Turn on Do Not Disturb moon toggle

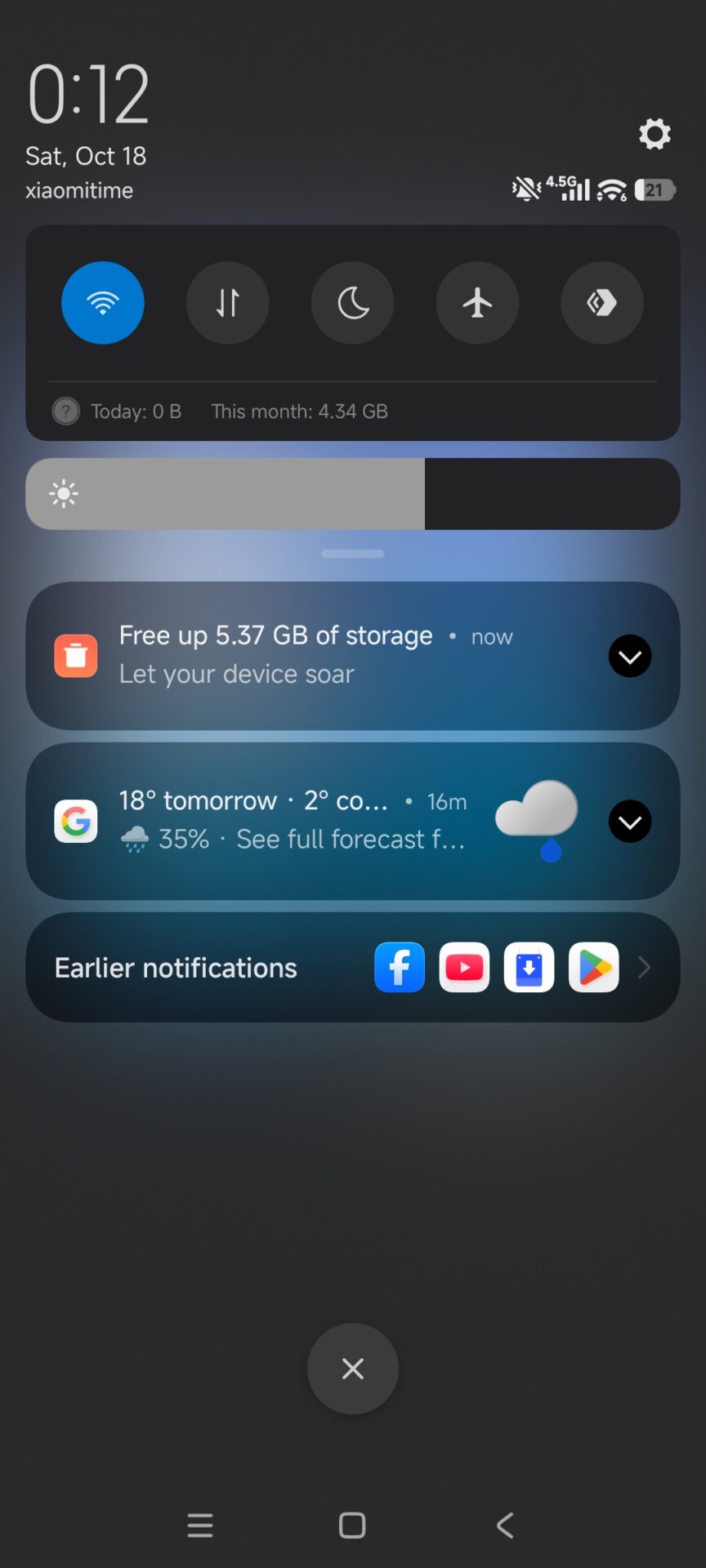353,303
